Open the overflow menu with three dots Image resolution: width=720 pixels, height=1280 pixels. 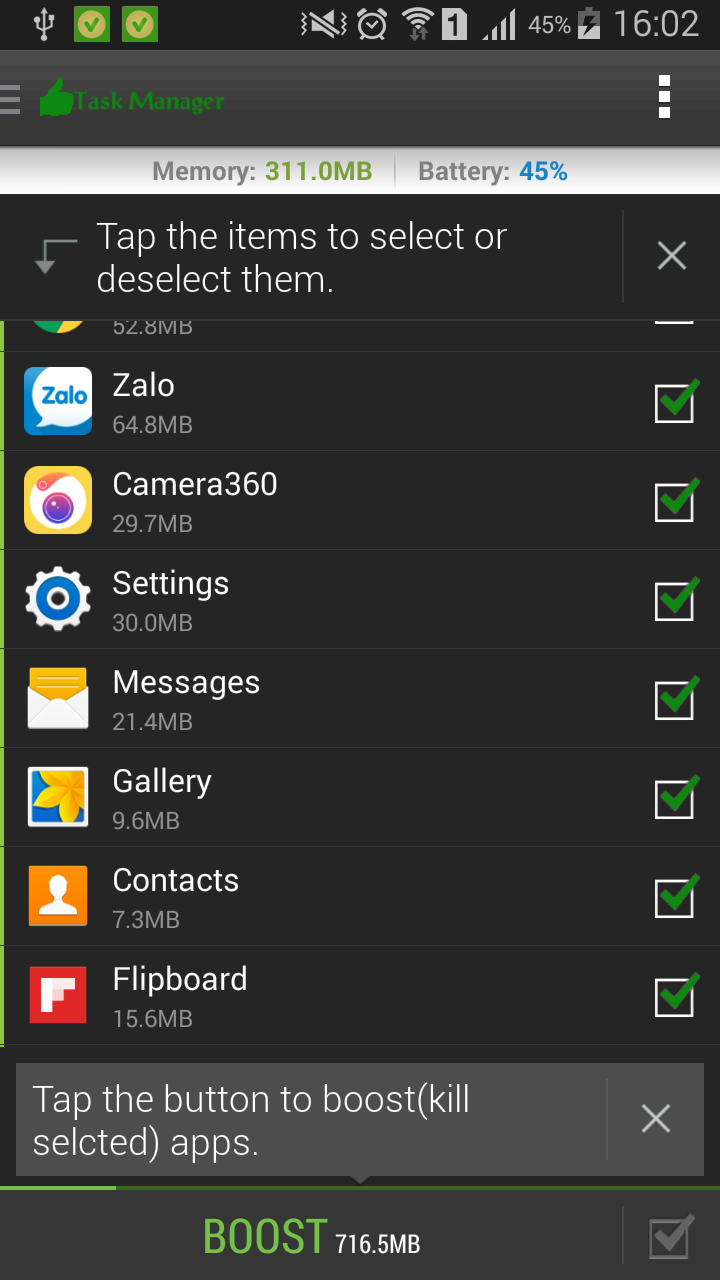point(664,97)
